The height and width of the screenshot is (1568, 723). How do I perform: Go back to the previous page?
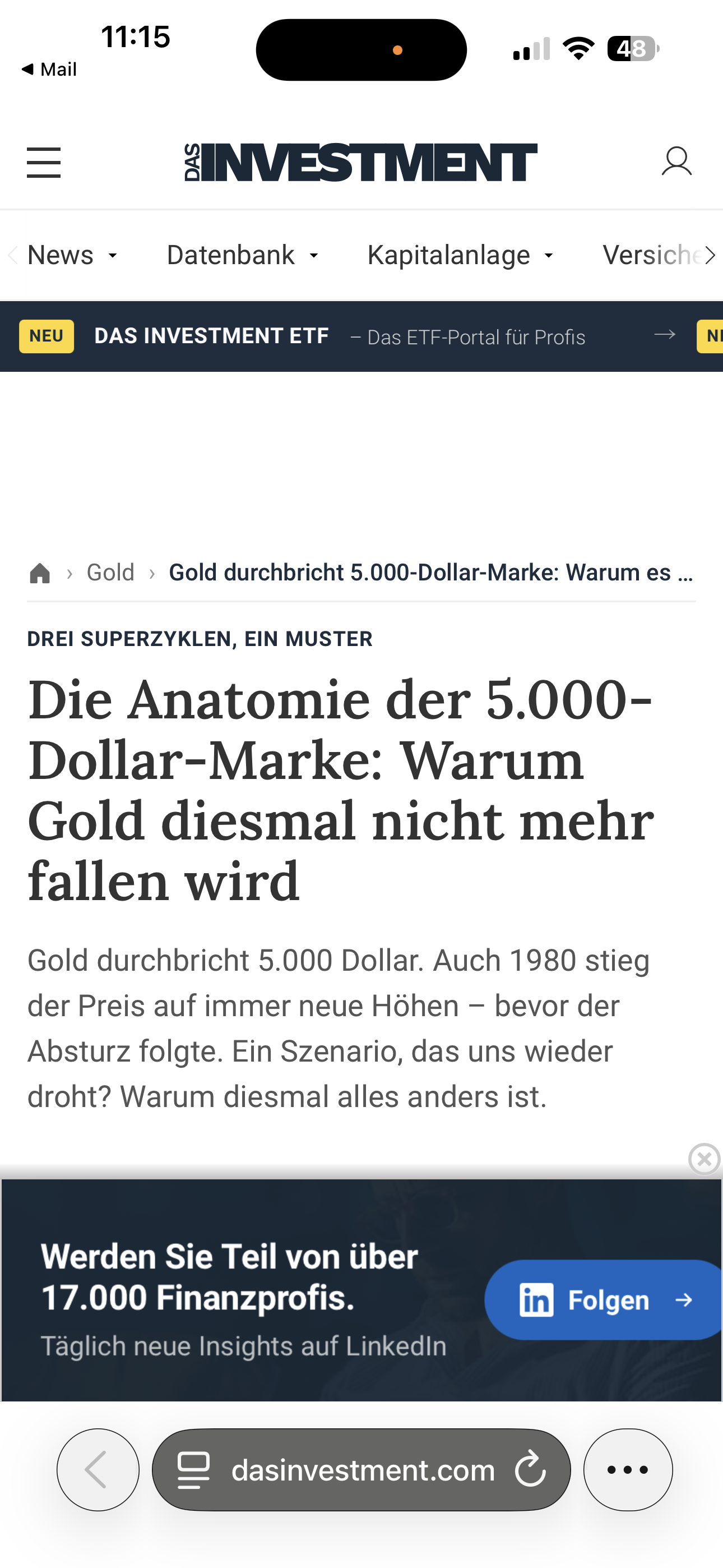(98, 1469)
